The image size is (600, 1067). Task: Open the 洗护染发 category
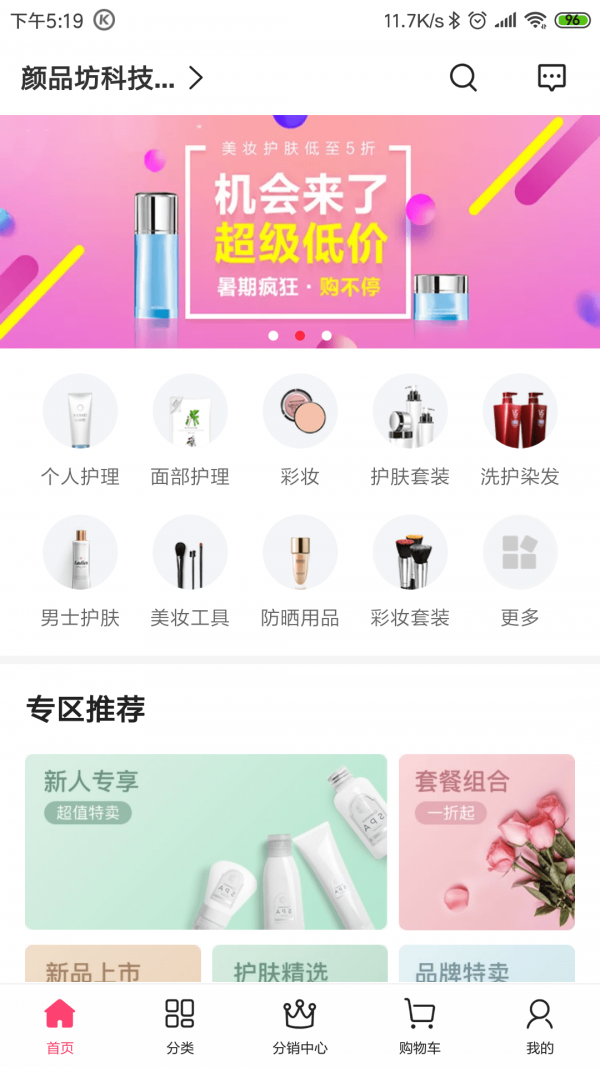520,430
